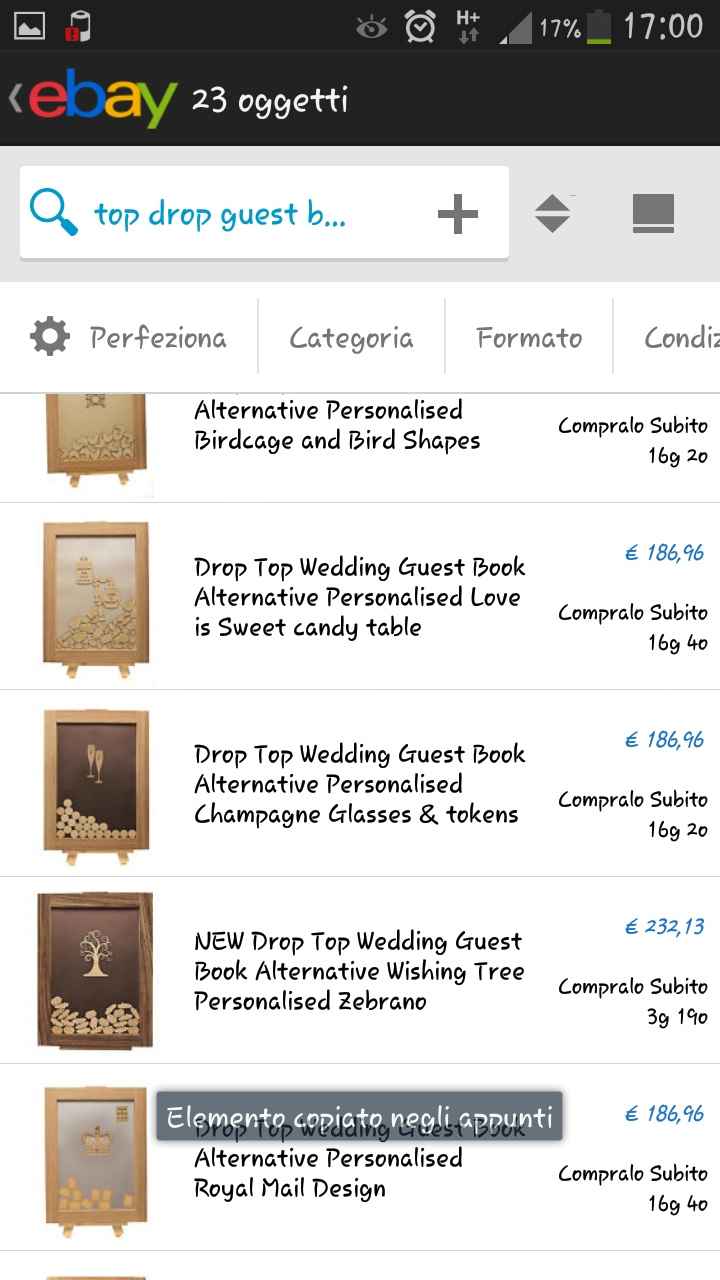The height and width of the screenshot is (1280, 720).
Task: Go back via the eBay logo arrow
Action: [x=90, y=98]
